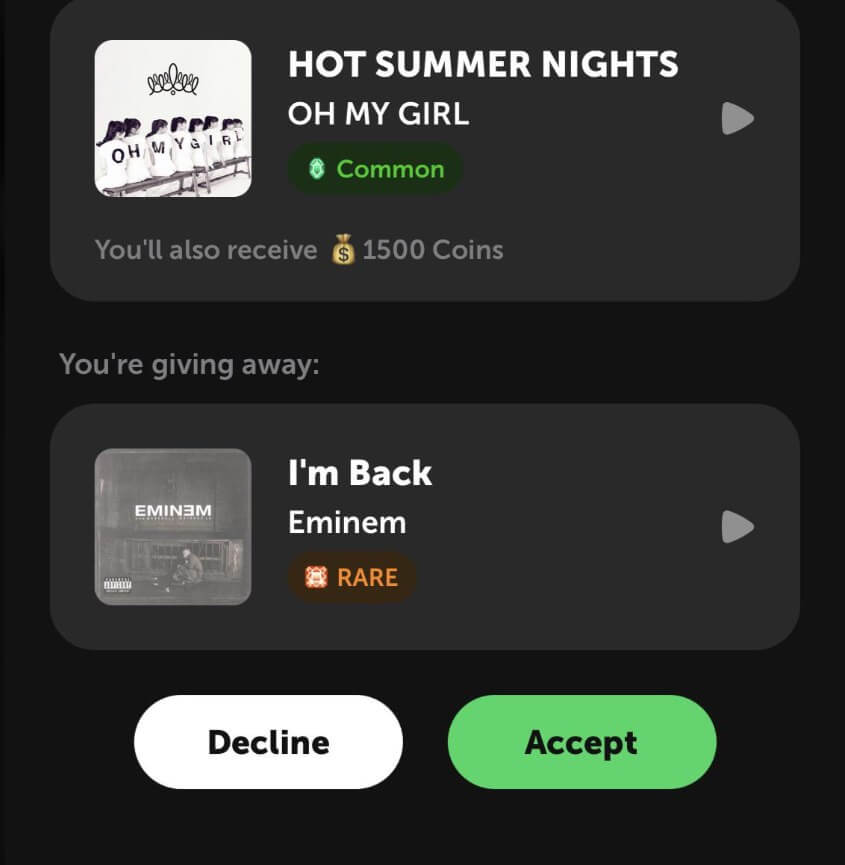Play the I'm Back song preview
Viewport: 845px width, 865px height.
[737, 526]
